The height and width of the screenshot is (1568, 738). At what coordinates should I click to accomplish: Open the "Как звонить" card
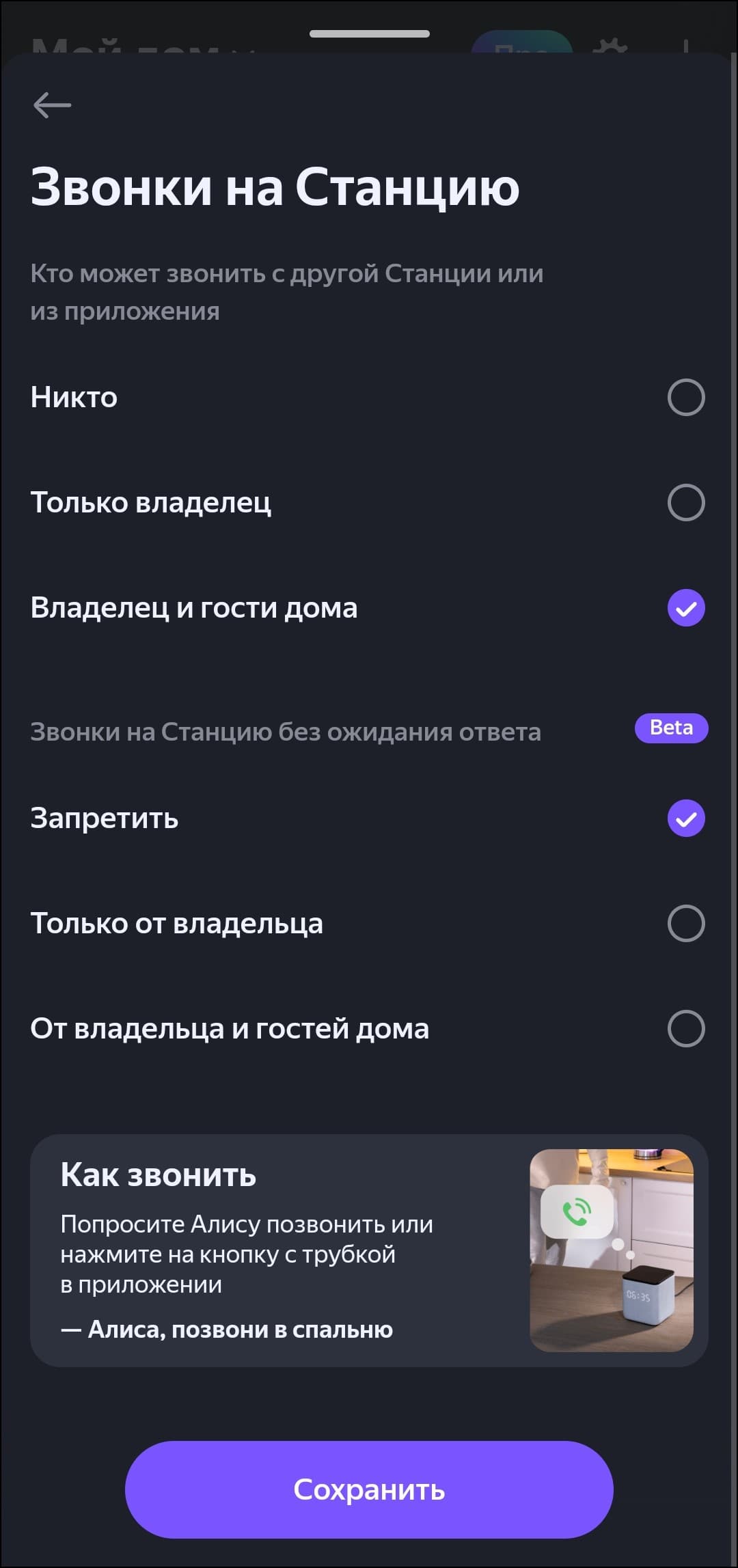tap(369, 1250)
